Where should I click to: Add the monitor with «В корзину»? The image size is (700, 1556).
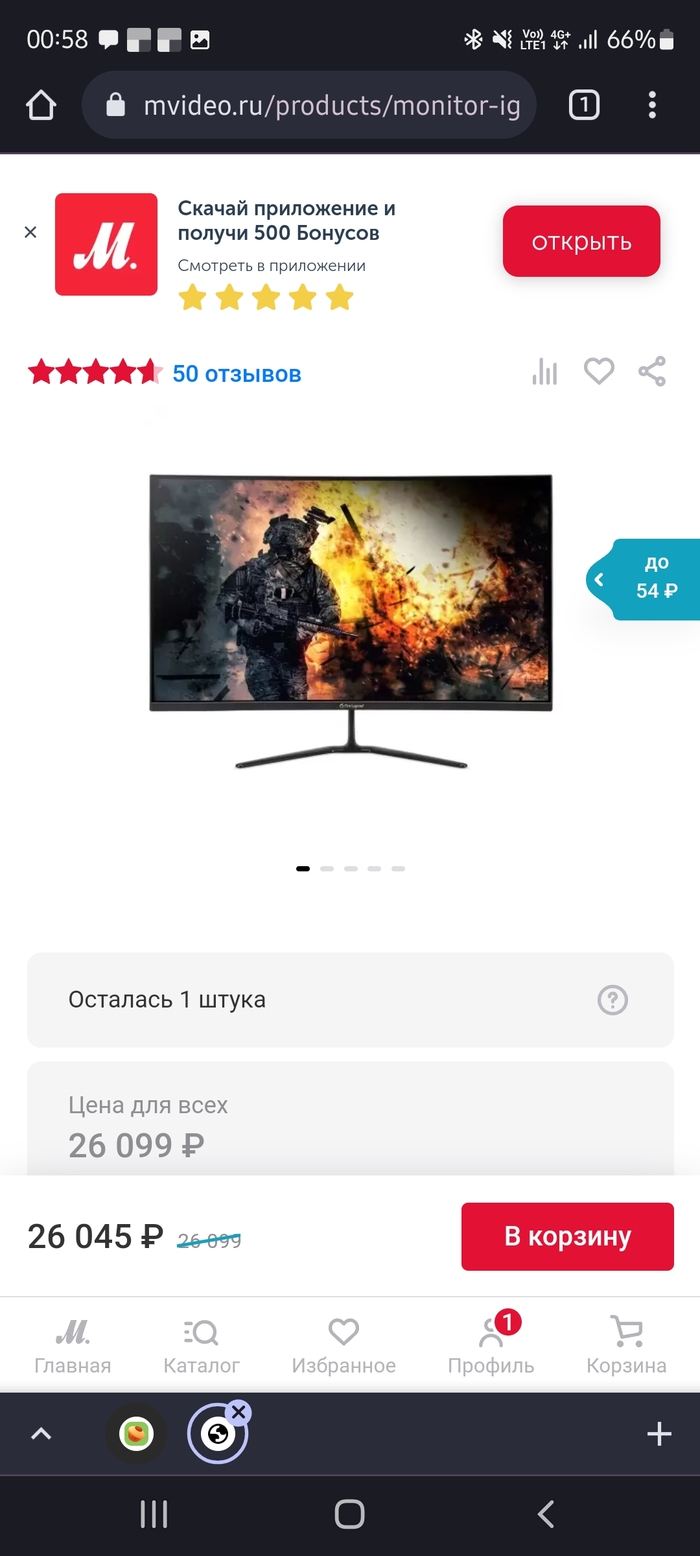coord(567,1236)
